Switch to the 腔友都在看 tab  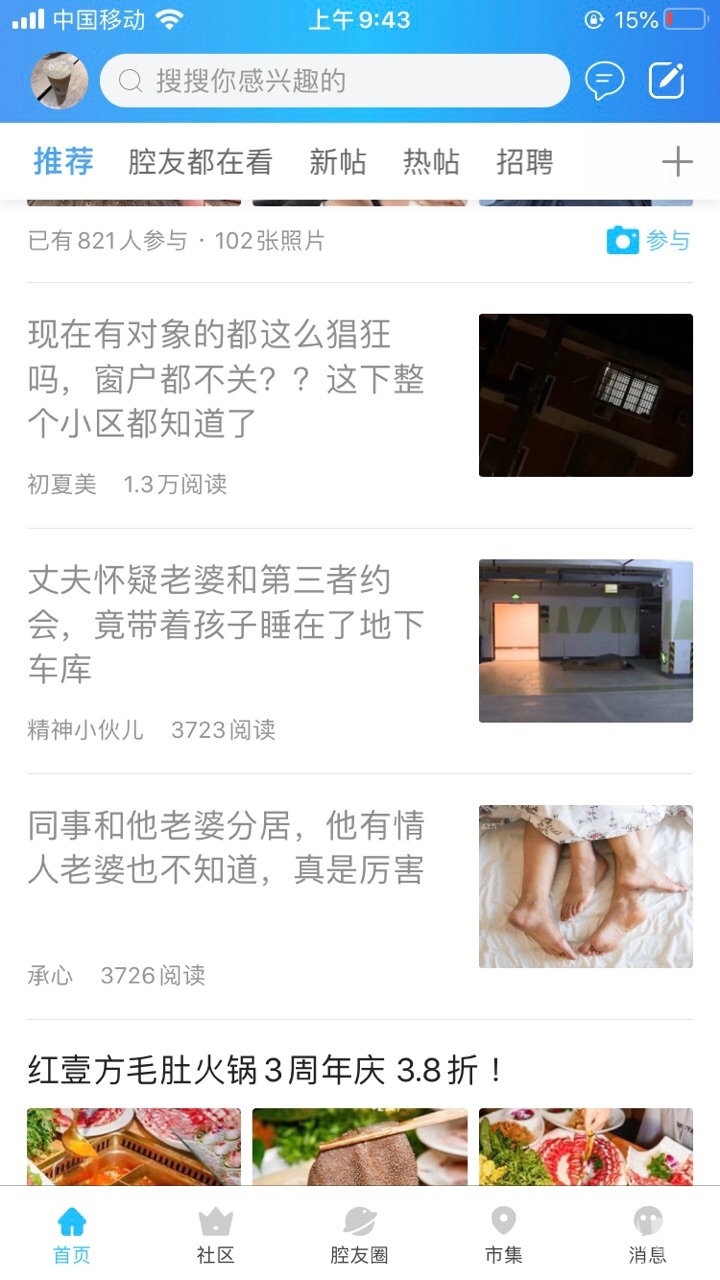[200, 161]
